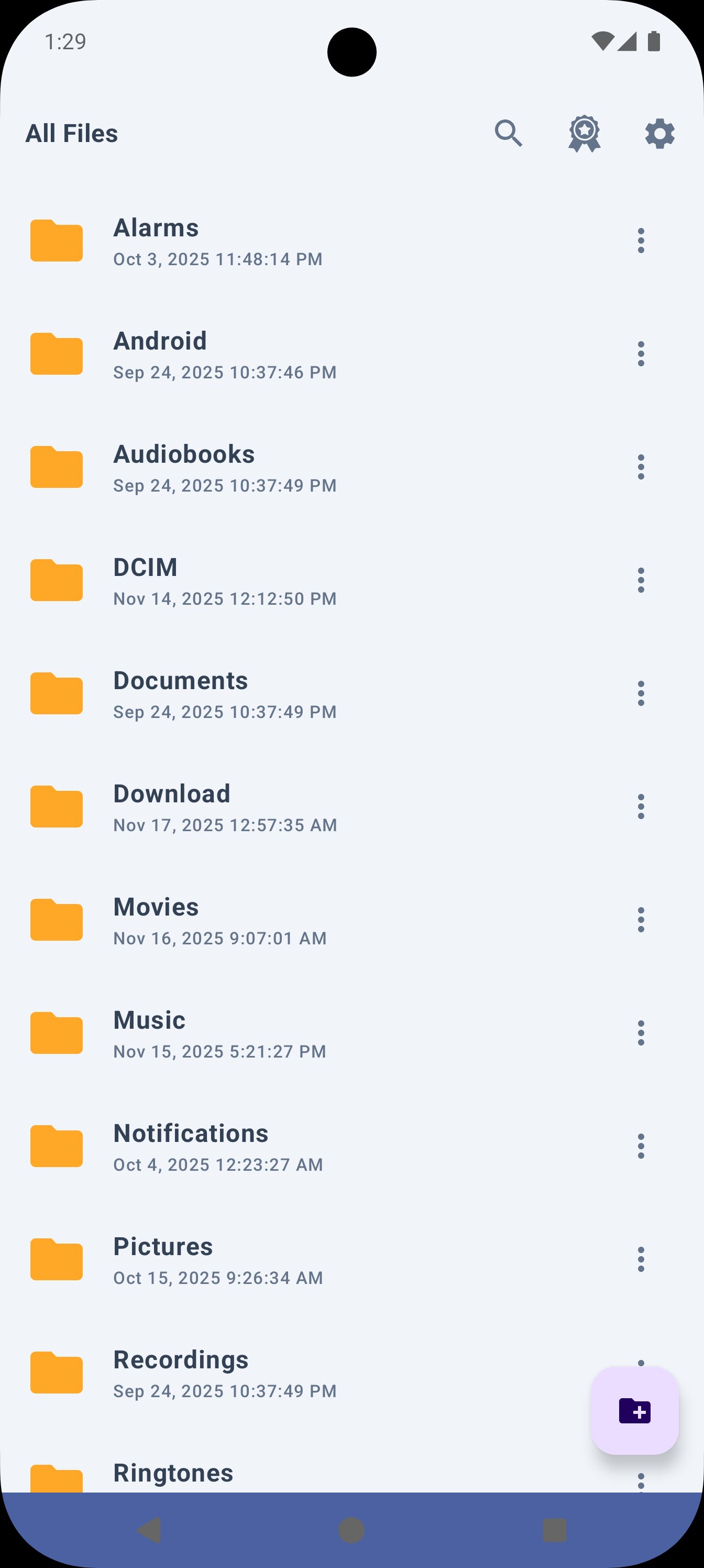Select the Audiobooks folder entry

click(244, 467)
